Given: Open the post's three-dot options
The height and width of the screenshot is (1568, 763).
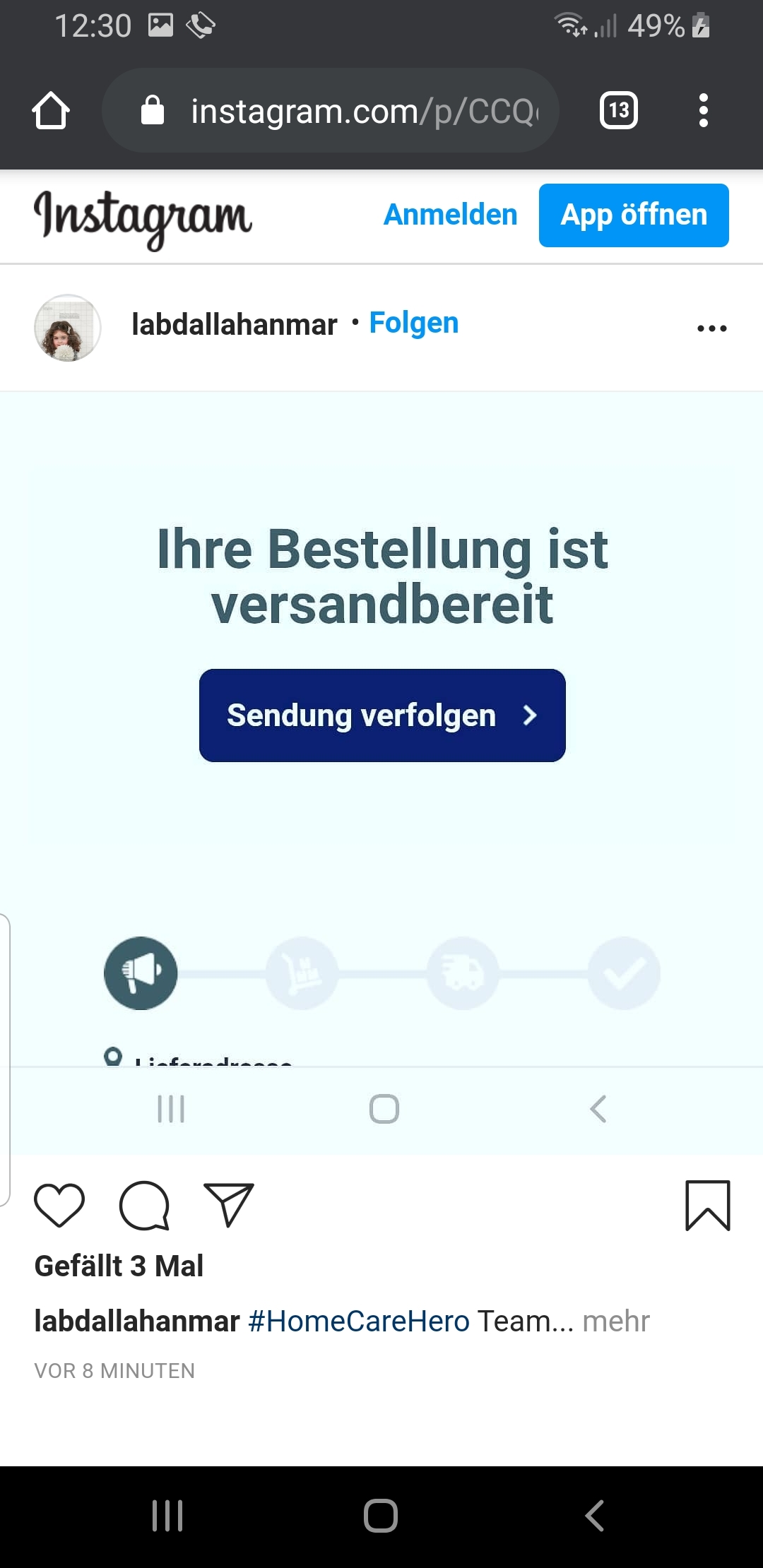Looking at the screenshot, I should (711, 328).
